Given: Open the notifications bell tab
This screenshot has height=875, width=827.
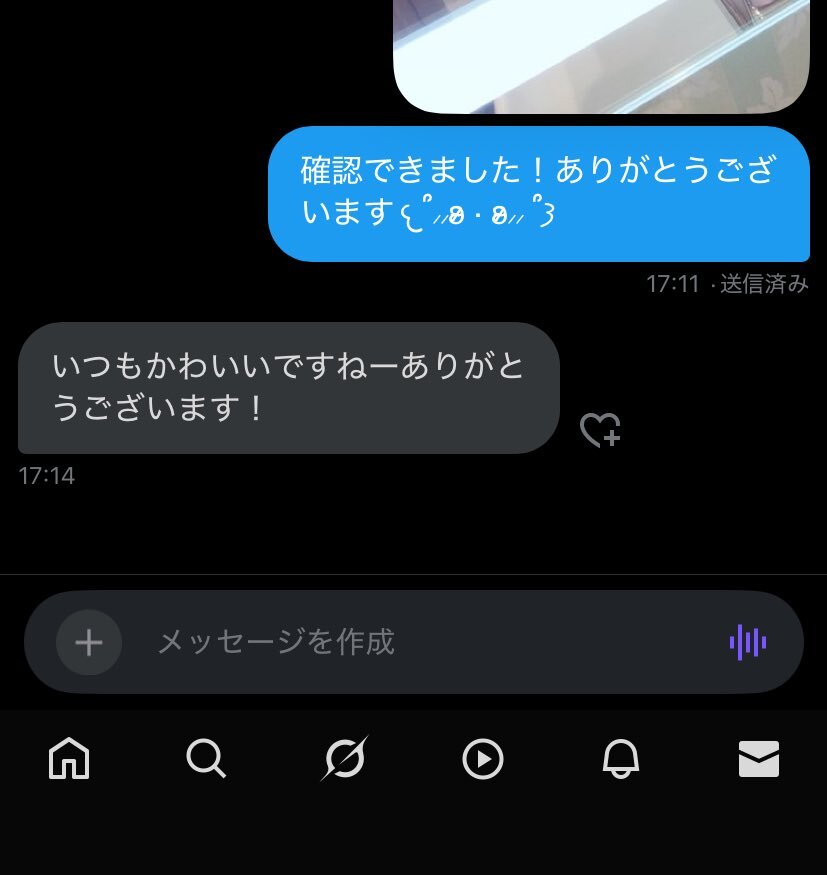Looking at the screenshot, I should [x=620, y=760].
